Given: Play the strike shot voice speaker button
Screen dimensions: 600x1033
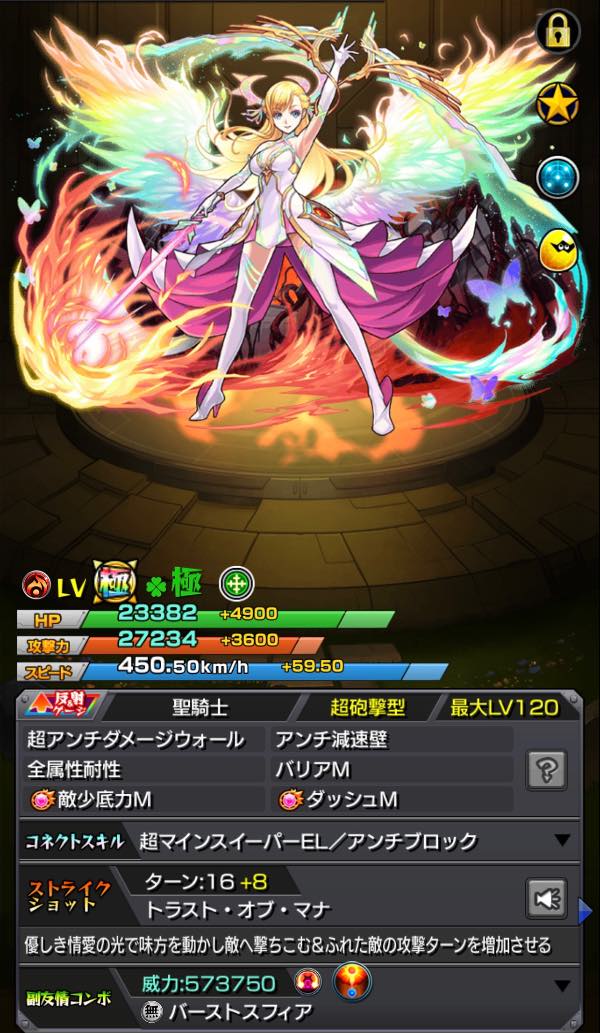Looking at the screenshot, I should point(546,898).
